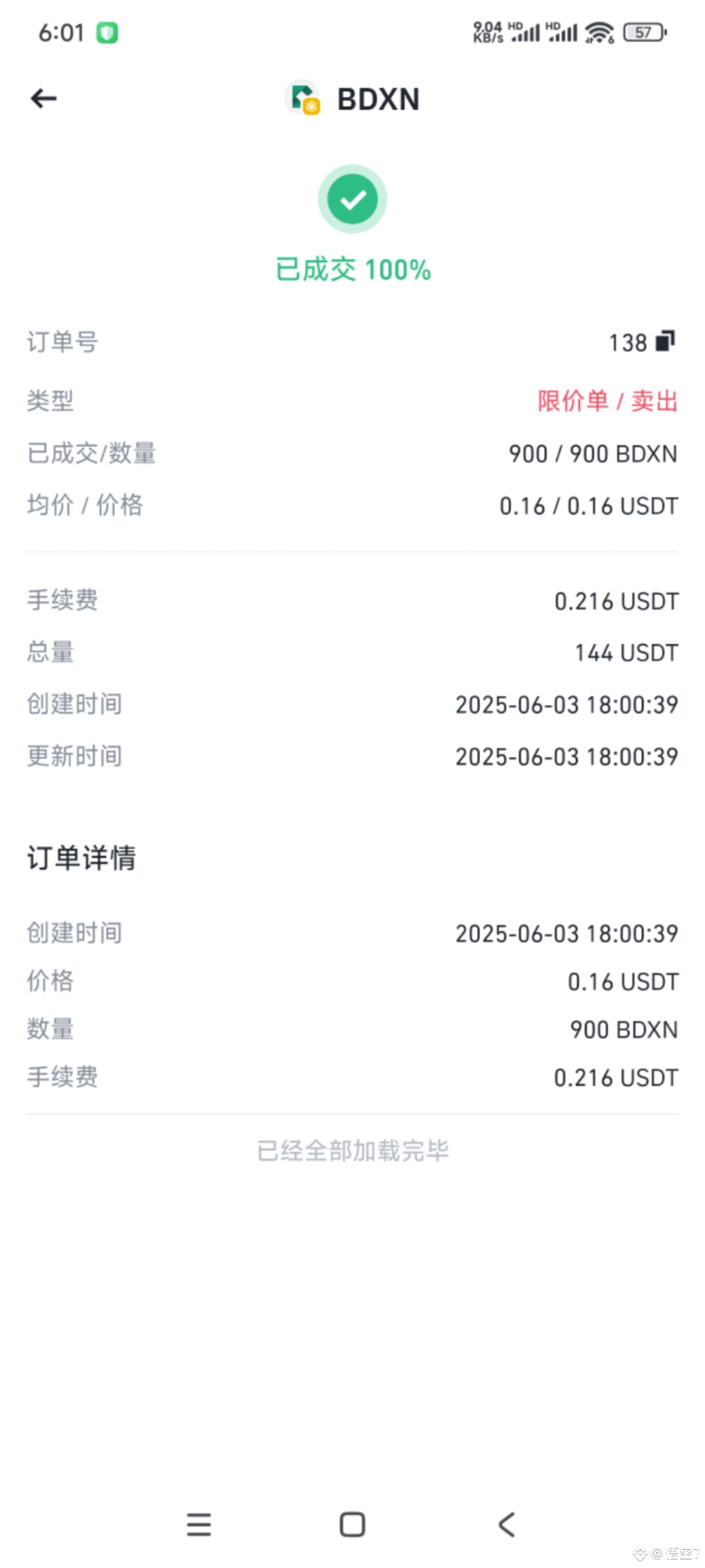Tap the system home button

352,1524
